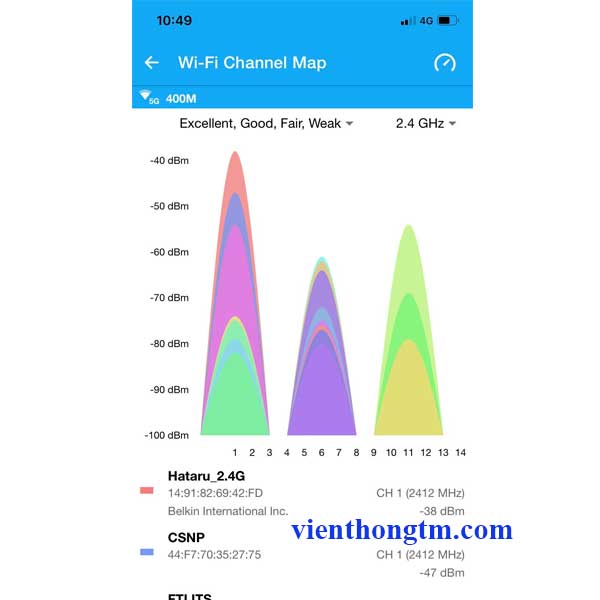The height and width of the screenshot is (600, 600).
Task: Go back from Wi-Fi Channel Map
Action: pyautogui.click(x=152, y=62)
